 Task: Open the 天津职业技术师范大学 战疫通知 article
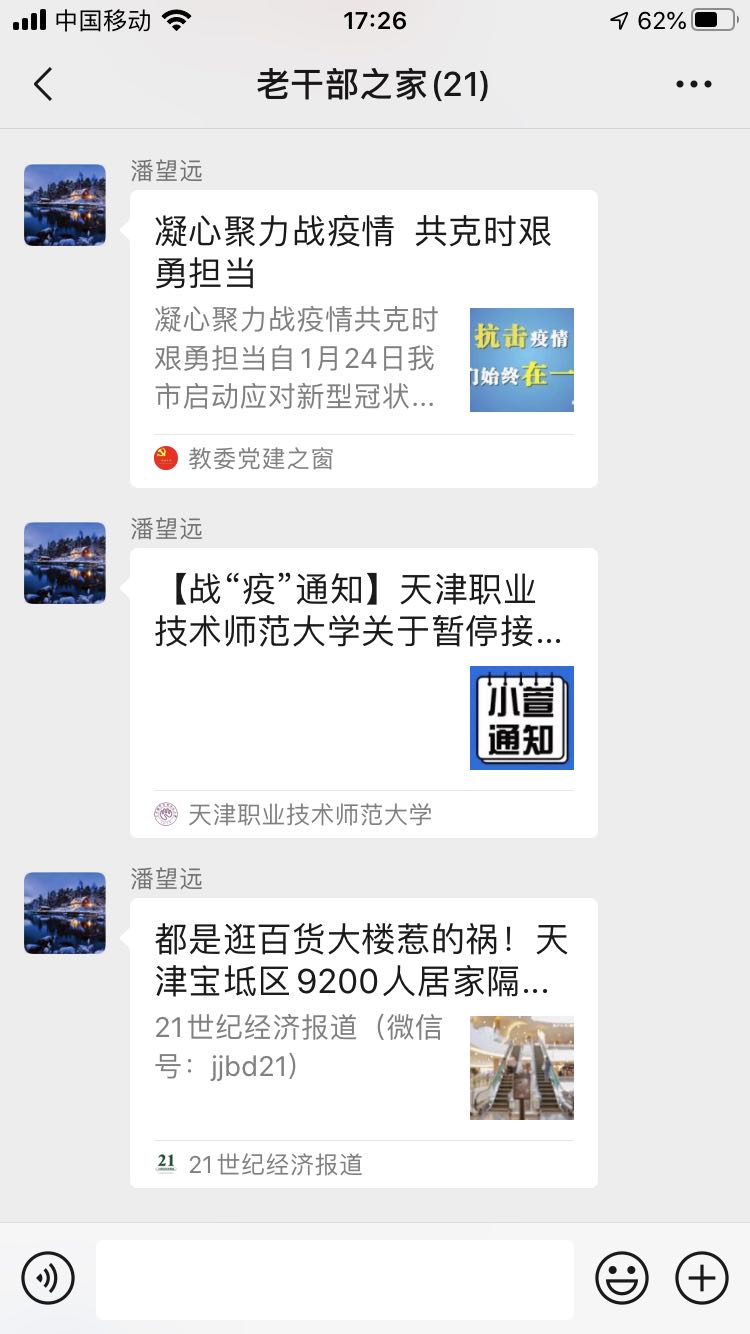tap(363, 692)
